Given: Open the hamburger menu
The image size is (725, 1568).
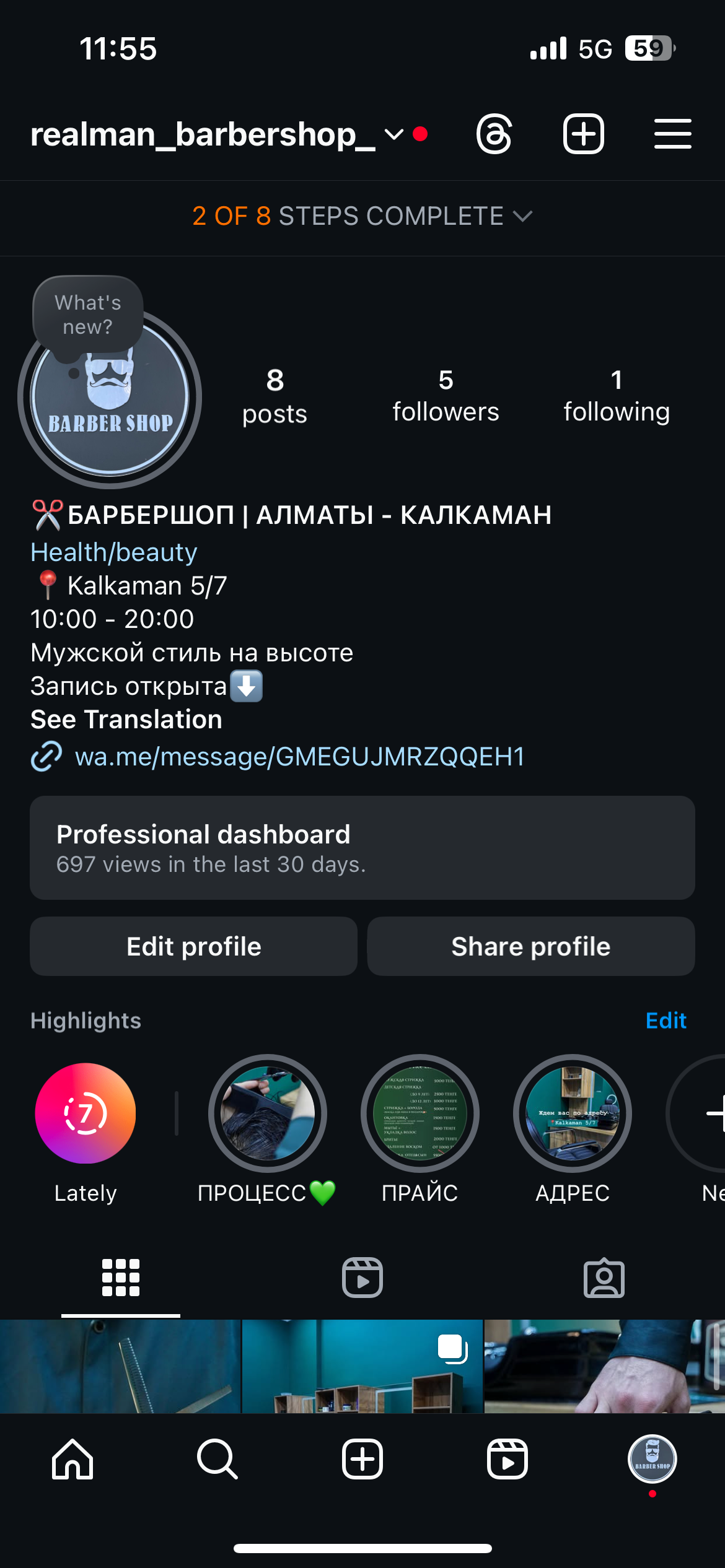Looking at the screenshot, I should coord(672,134).
